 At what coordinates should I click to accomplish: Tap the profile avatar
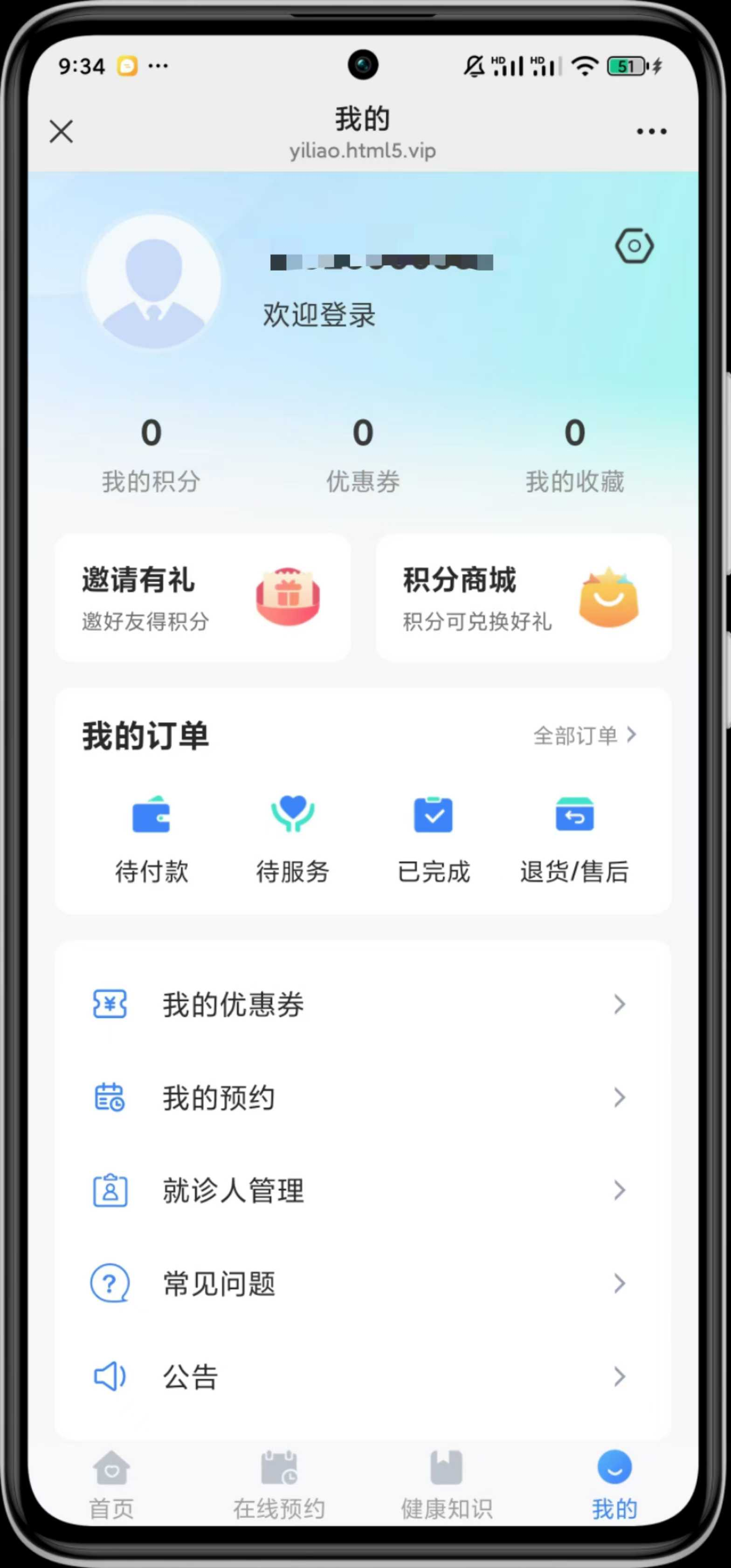tap(153, 281)
